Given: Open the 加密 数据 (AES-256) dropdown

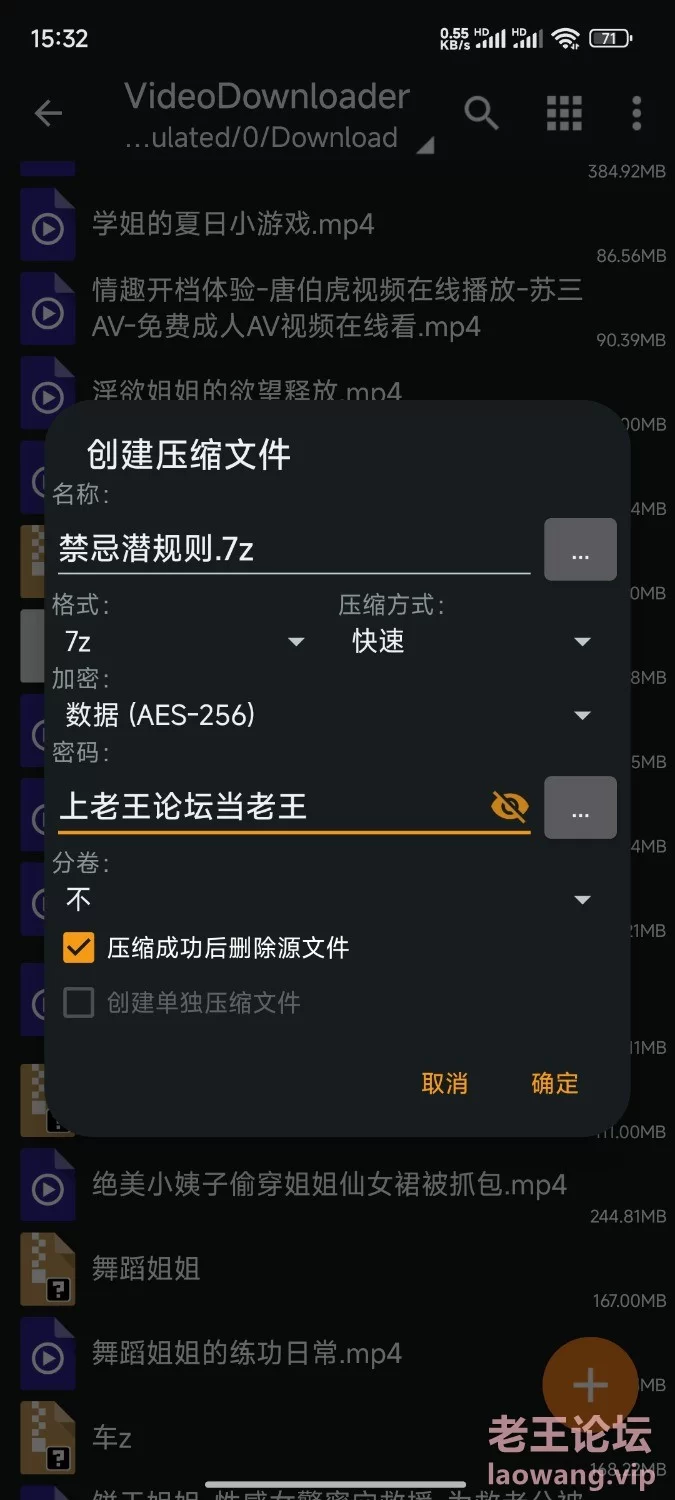Looking at the screenshot, I should pos(325,715).
